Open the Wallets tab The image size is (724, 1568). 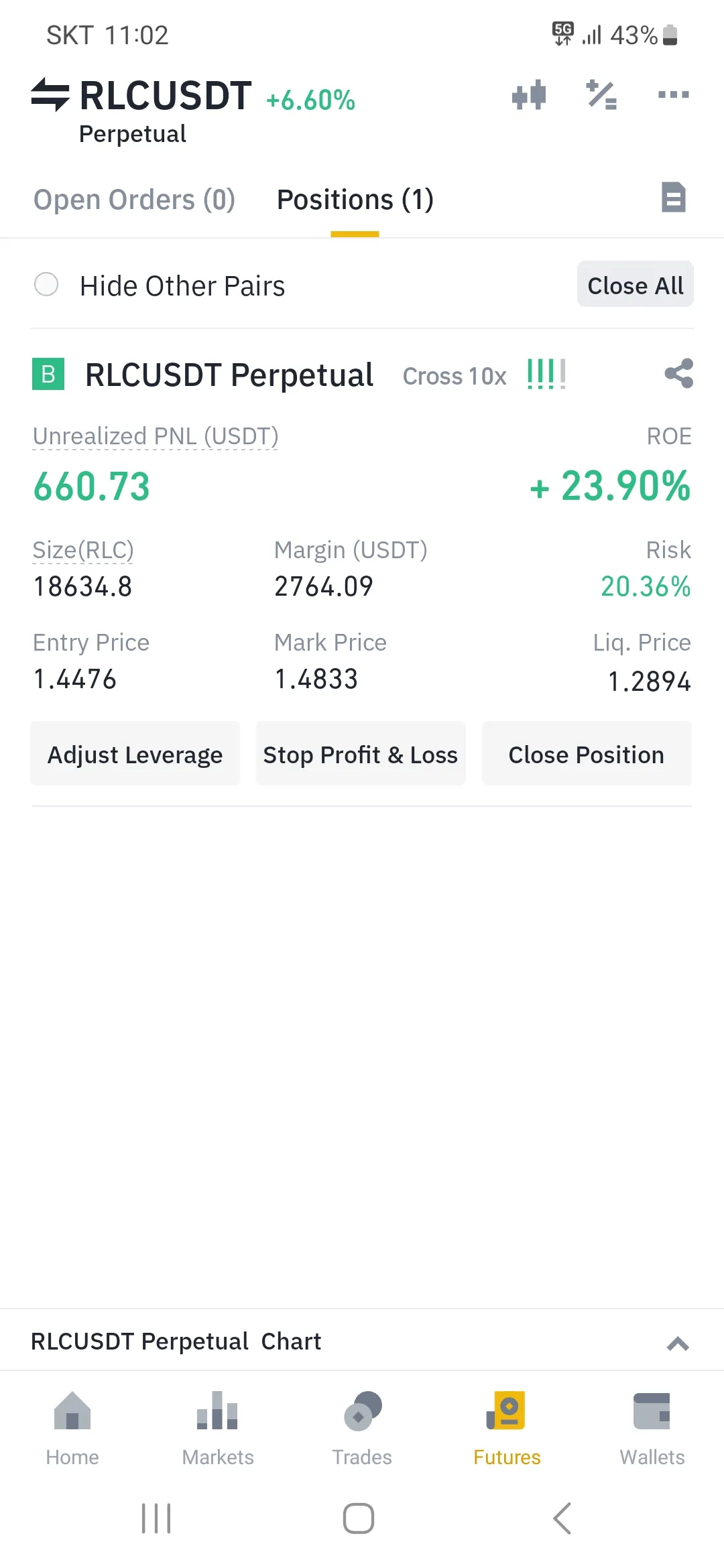pos(652,1427)
